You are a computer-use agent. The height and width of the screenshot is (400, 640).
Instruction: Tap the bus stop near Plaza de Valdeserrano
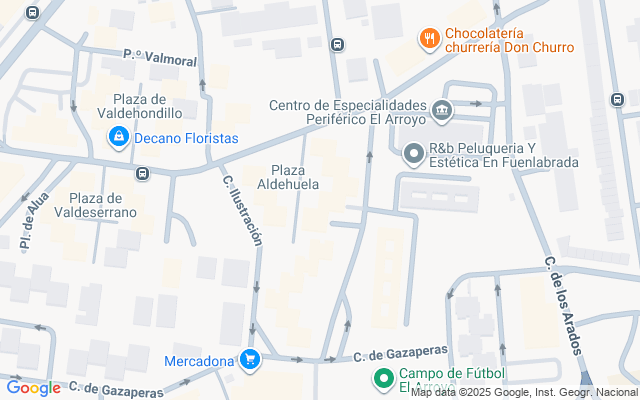tap(143, 174)
